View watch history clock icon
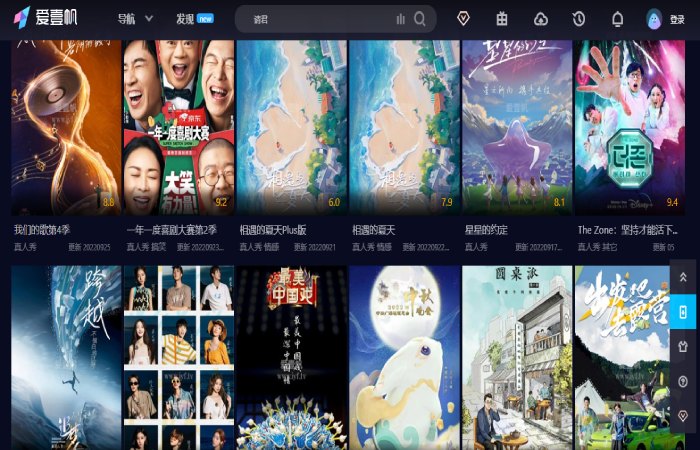Image resolution: width=700 pixels, height=450 pixels. coord(579,19)
